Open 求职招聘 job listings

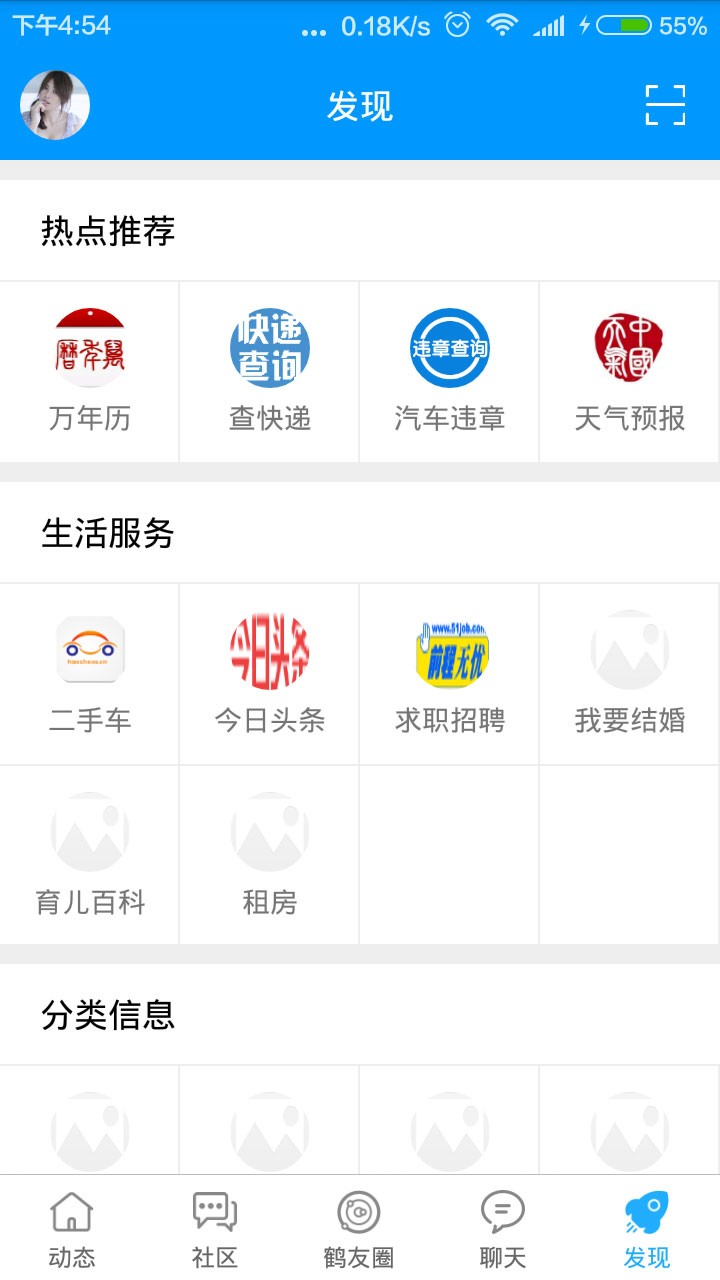click(x=450, y=674)
